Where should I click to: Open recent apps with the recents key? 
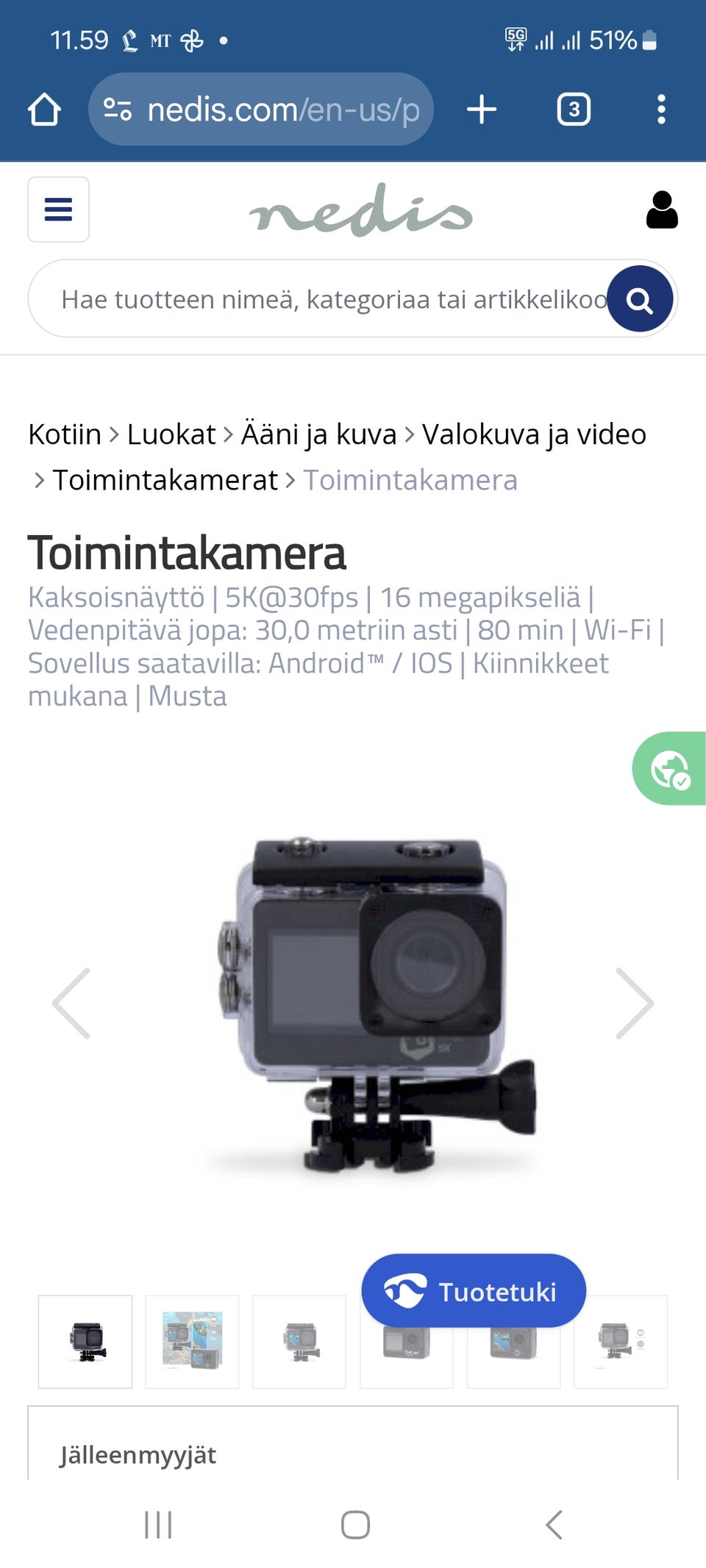click(x=157, y=1524)
